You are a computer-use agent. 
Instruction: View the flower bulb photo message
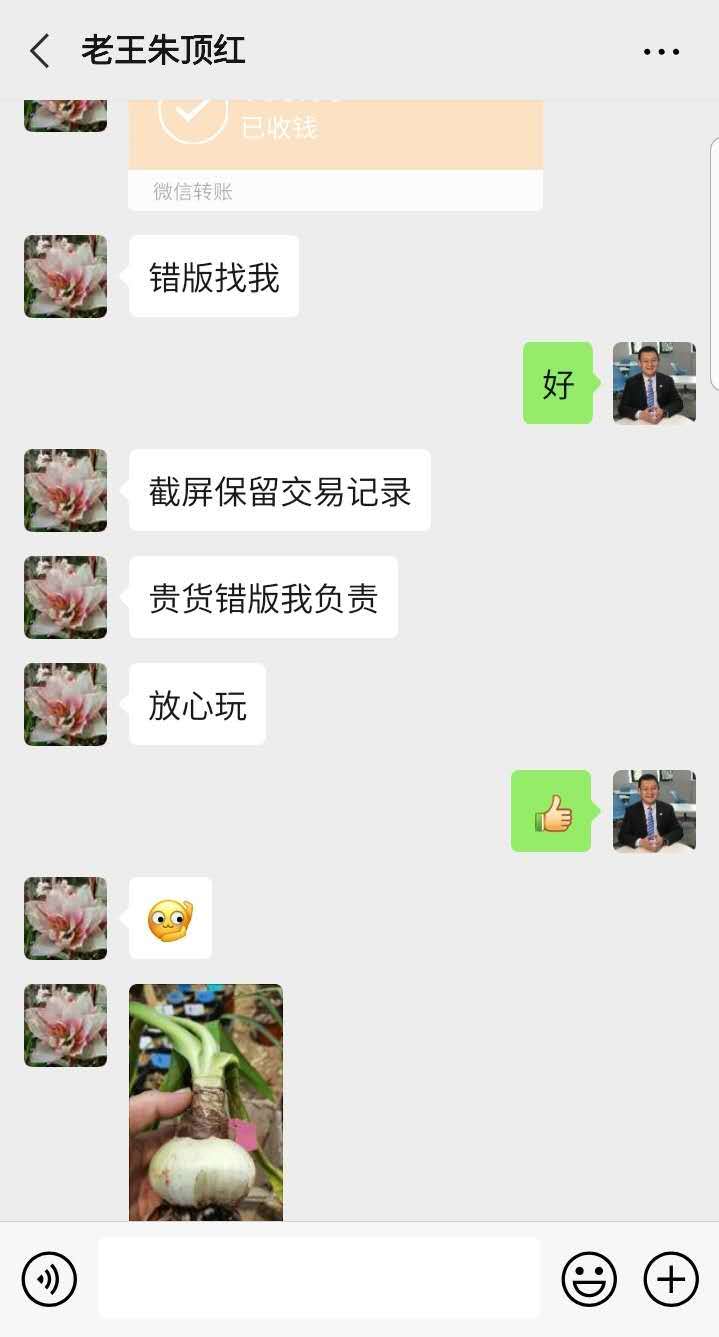pyautogui.click(x=206, y=1102)
